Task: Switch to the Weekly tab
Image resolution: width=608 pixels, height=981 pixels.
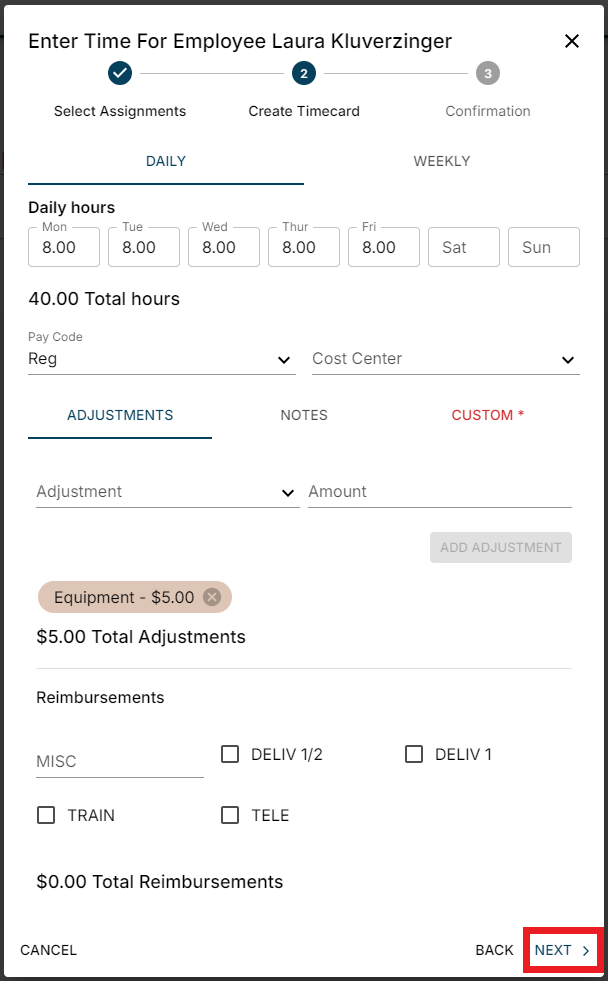Action: (x=441, y=161)
